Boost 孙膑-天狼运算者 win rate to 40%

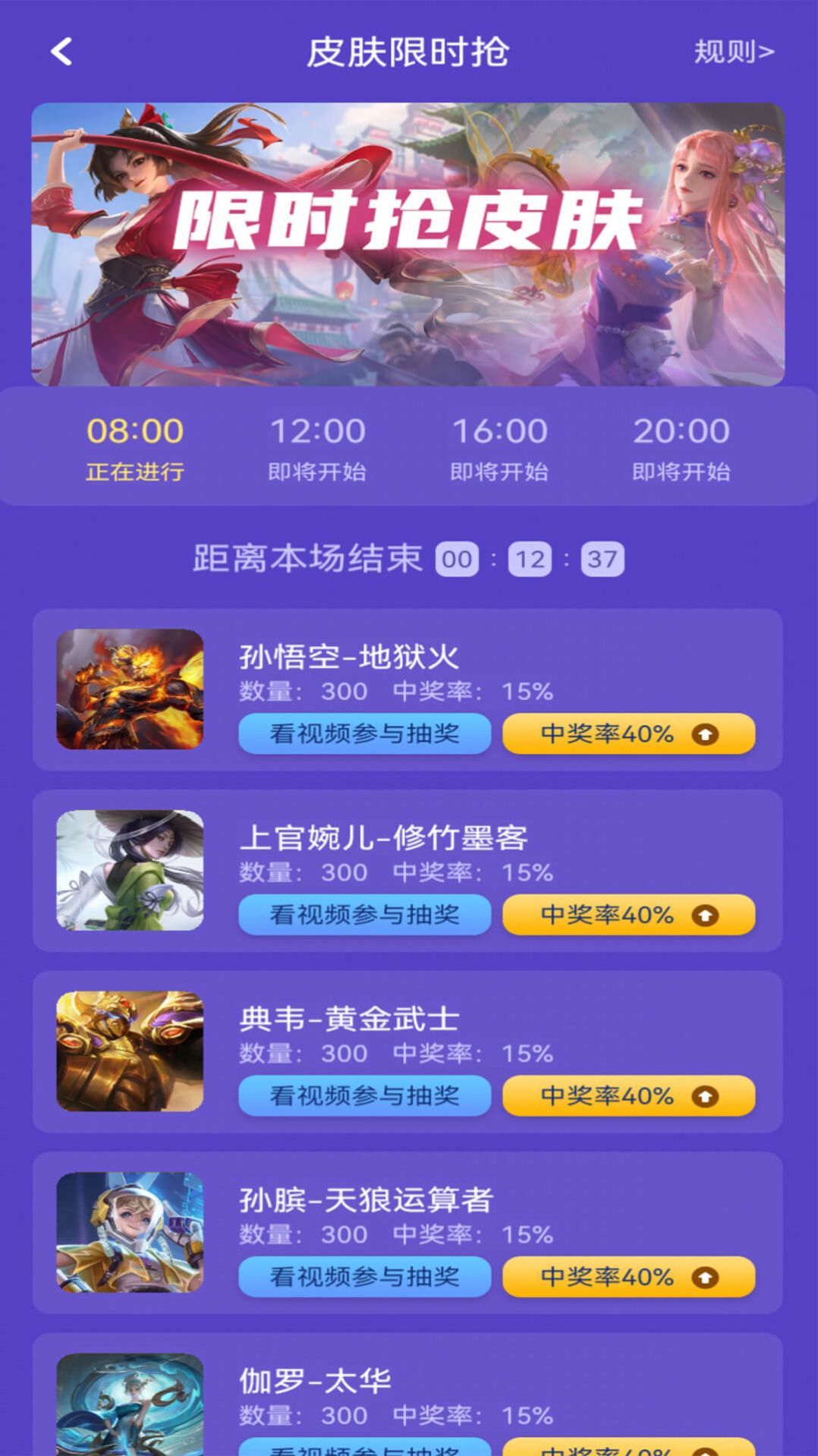click(628, 1276)
